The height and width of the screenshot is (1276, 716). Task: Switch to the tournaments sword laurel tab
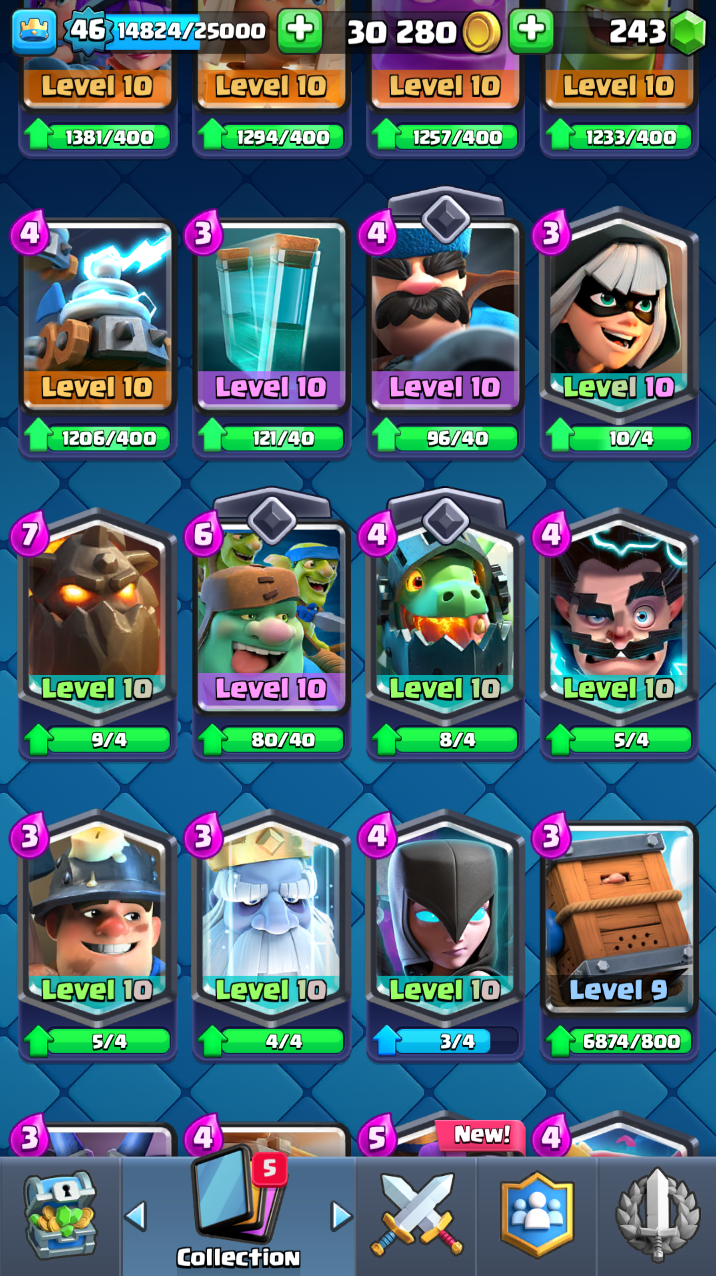coord(656,1215)
